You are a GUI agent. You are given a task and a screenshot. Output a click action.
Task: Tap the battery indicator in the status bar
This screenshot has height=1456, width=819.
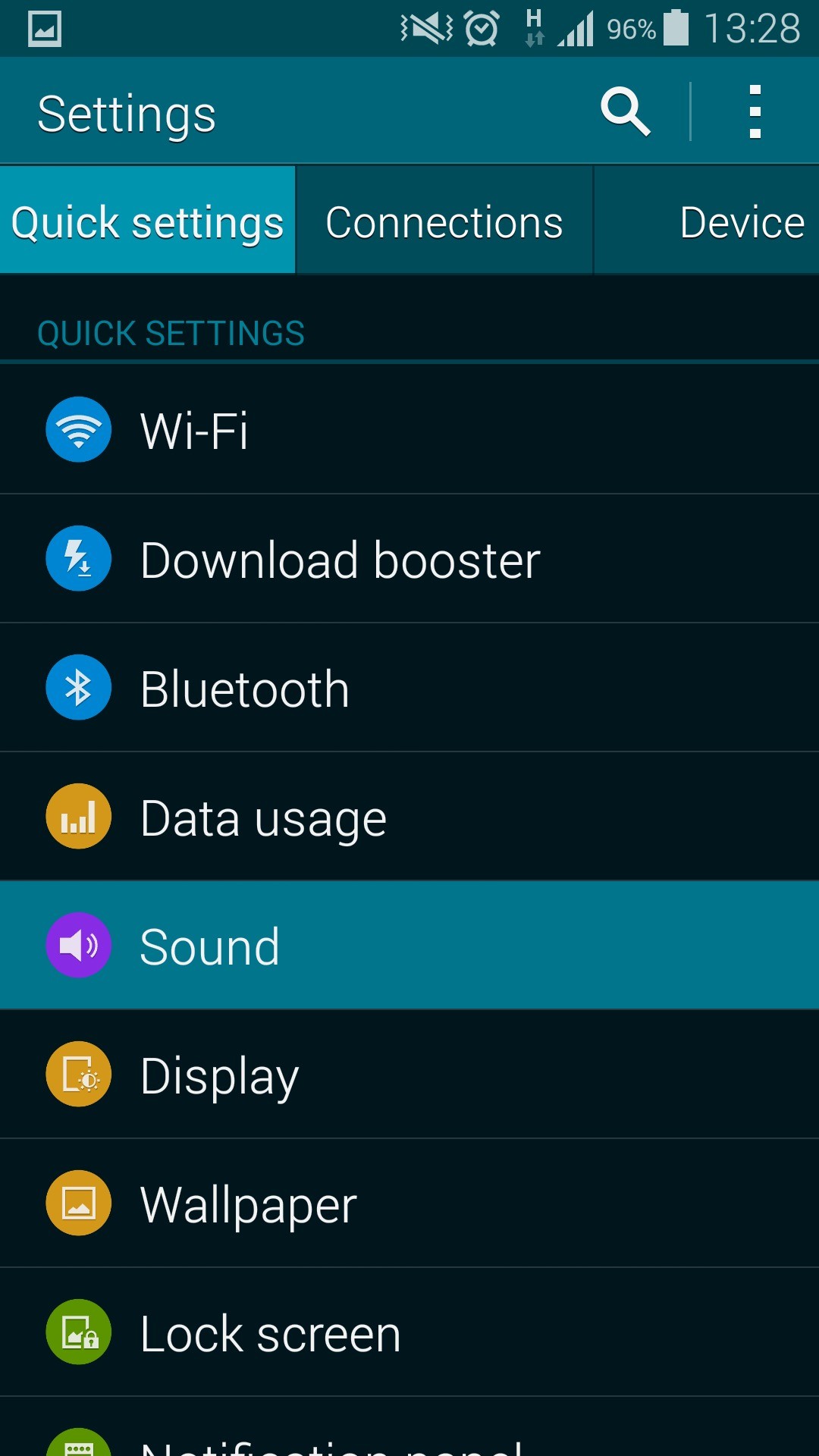click(675, 28)
